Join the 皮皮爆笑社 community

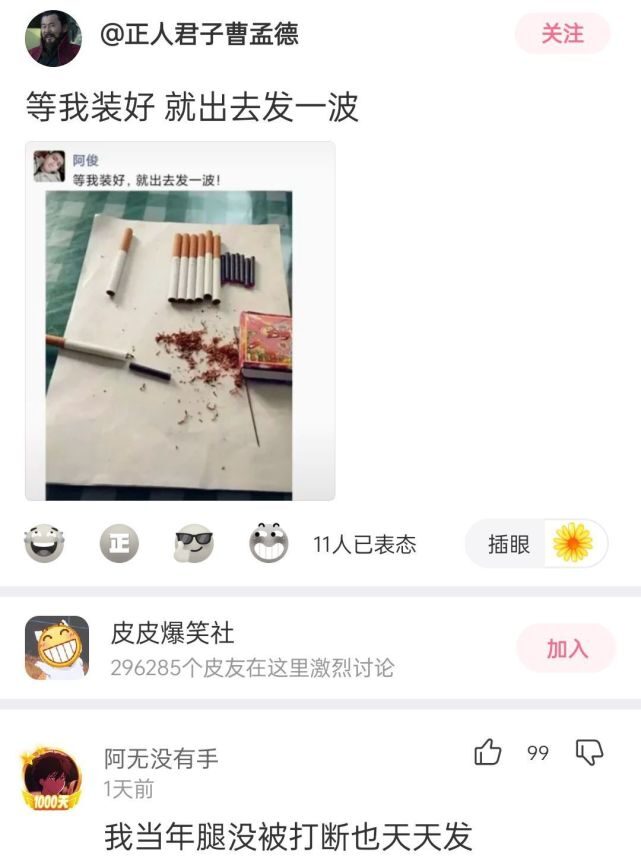pyautogui.click(x=566, y=648)
